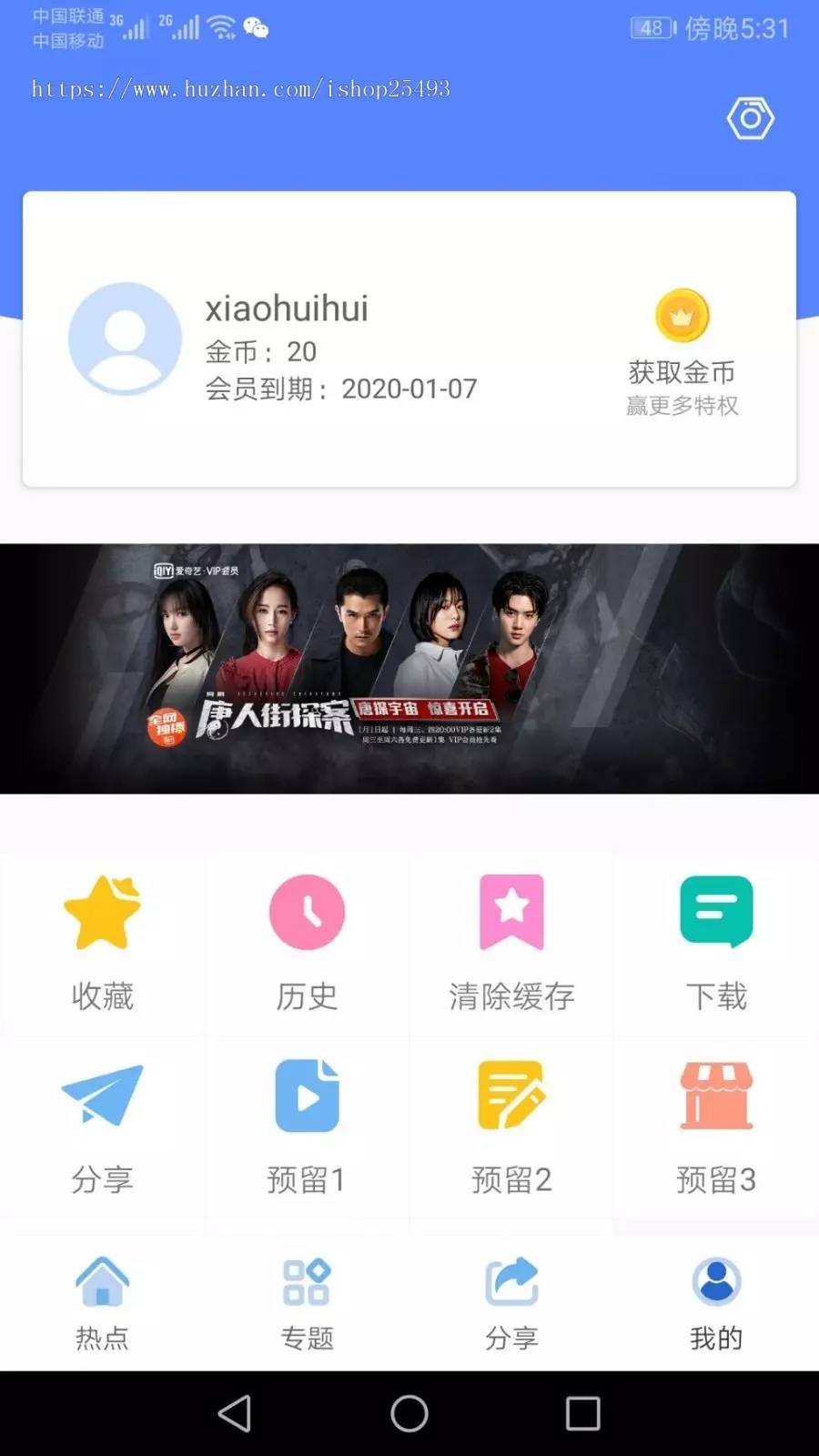
Task: Open the 唐人街探案 banner
Action: click(x=409, y=669)
